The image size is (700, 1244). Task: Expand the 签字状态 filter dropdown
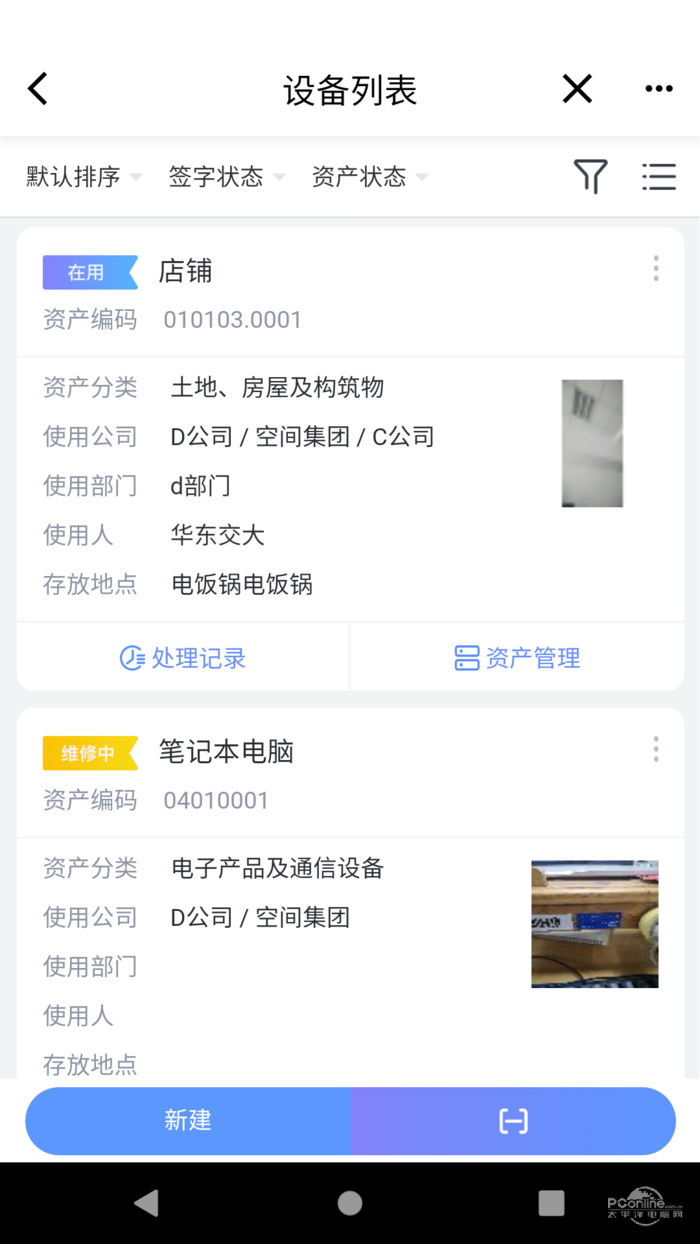(x=226, y=177)
